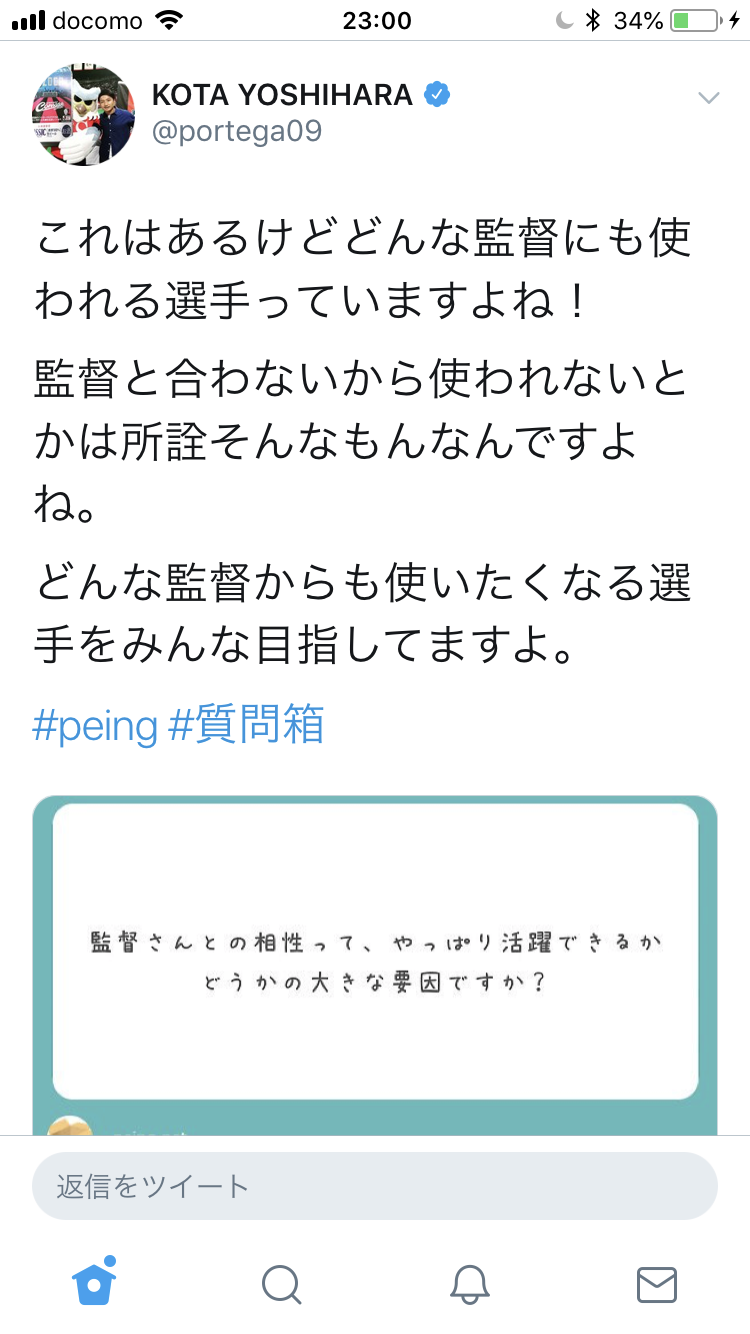Screen dimensions: 750x1334
Task: Go to the Home tab
Action: tap(94, 1282)
